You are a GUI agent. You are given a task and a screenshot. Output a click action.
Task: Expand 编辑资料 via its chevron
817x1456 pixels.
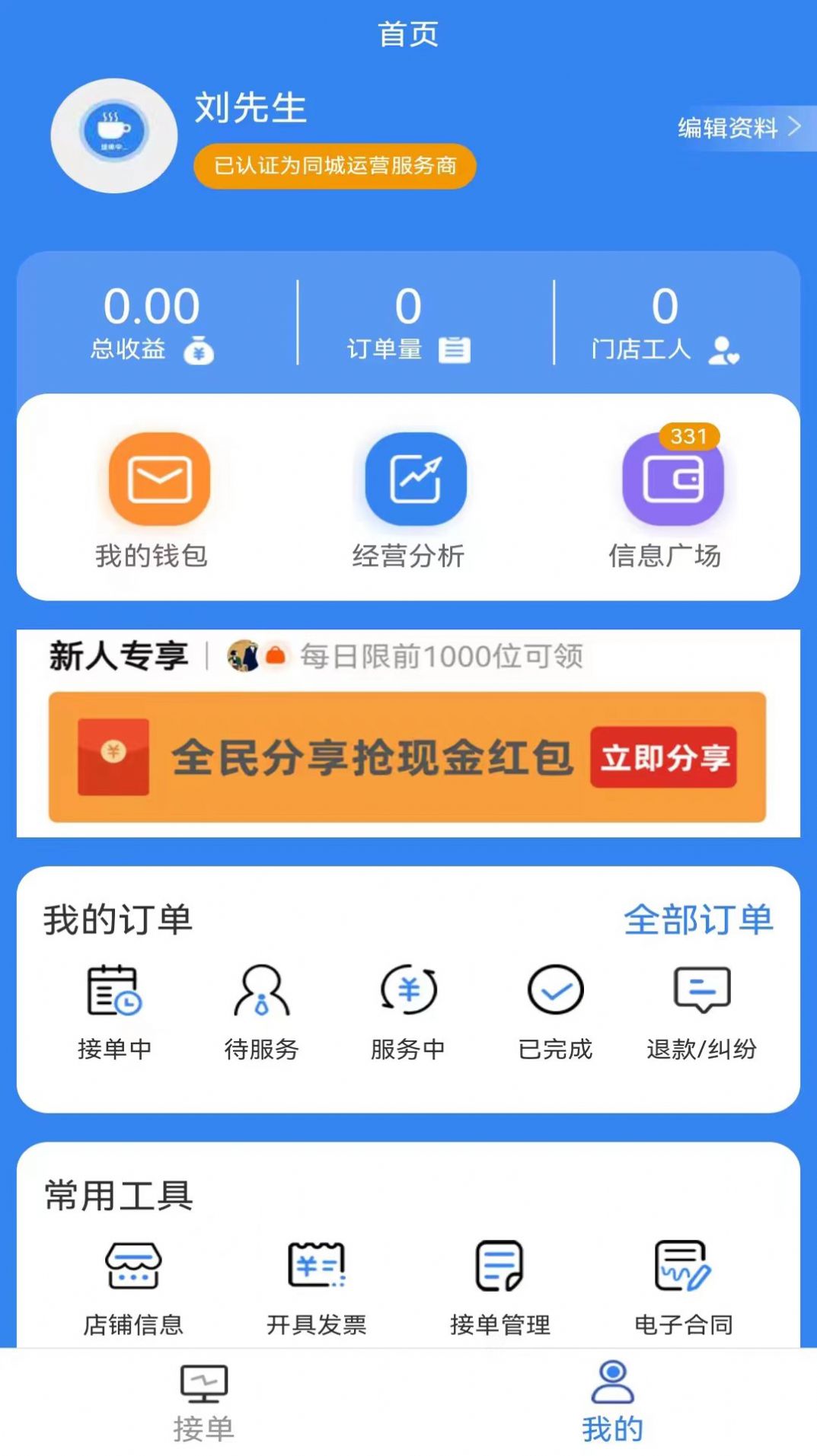(x=796, y=127)
